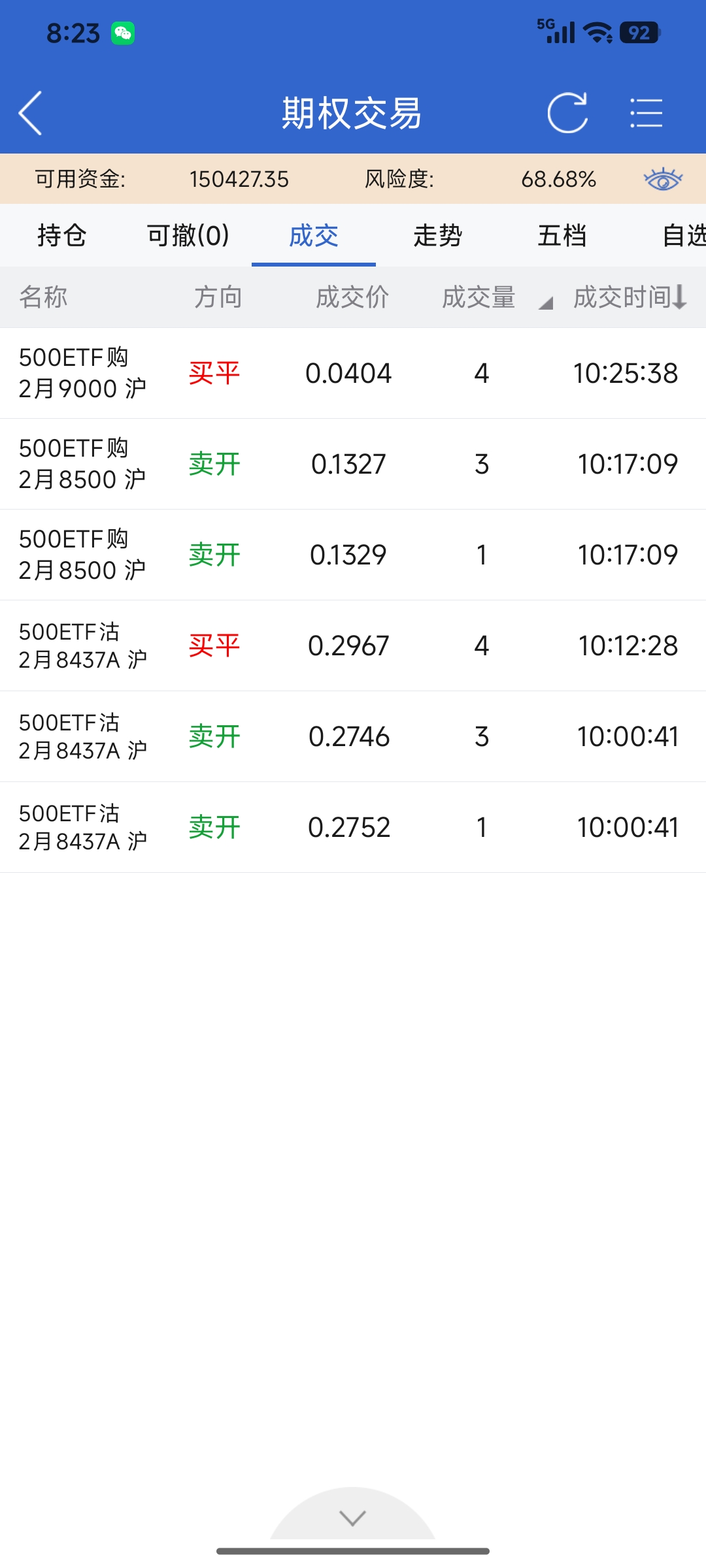Sort trades by 成交时间 column
The width and height of the screenshot is (706, 1568).
tap(629, 297)
